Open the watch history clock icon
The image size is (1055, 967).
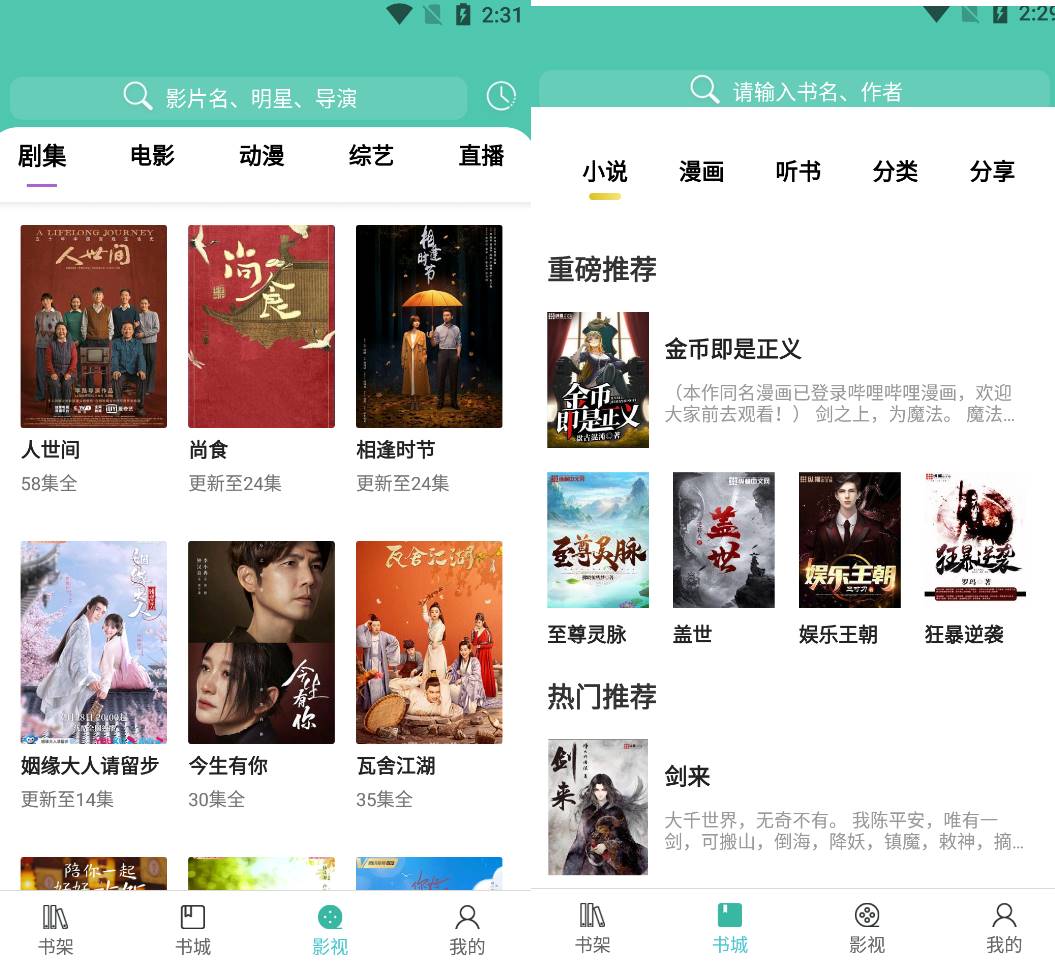(501, 96)
